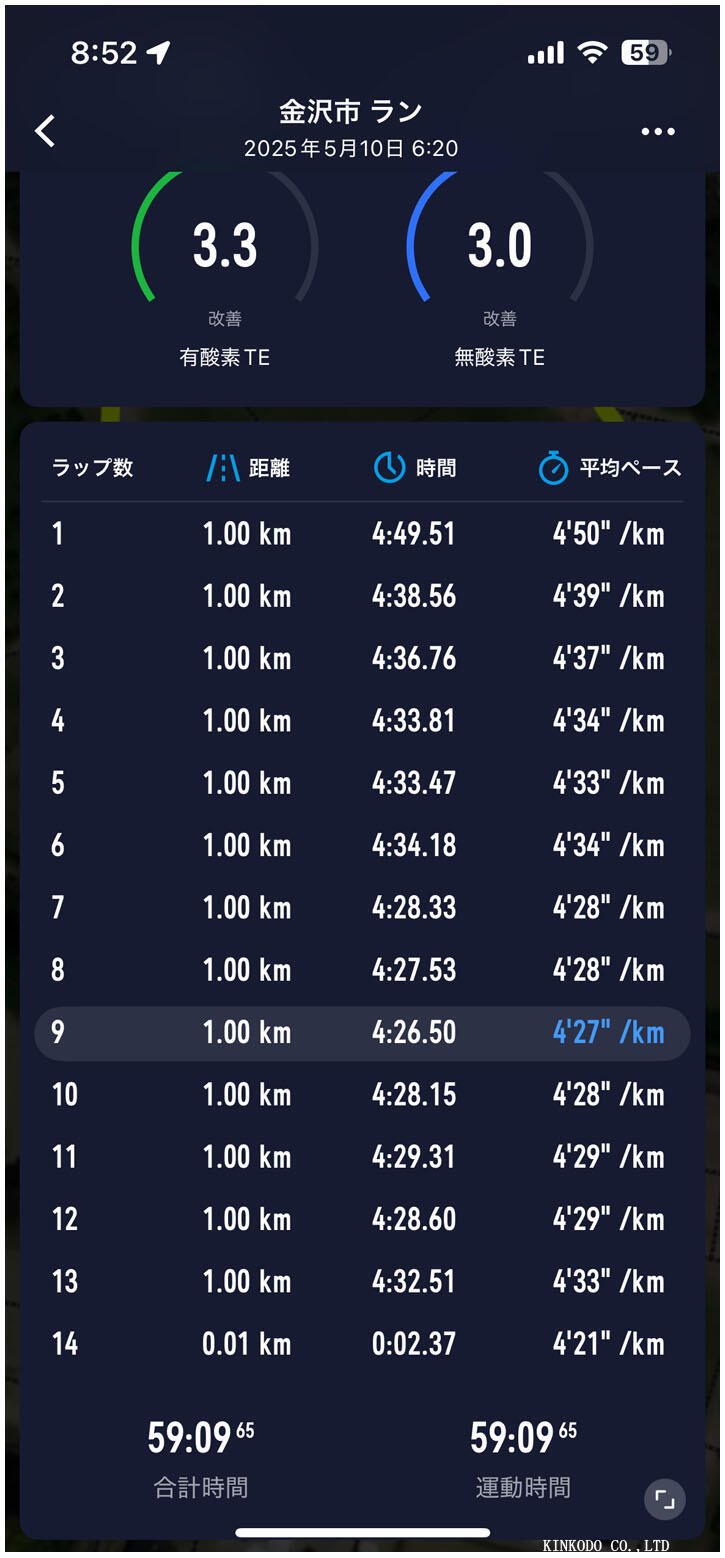Go back from the 金沢市 ラン activity
Viewport: 725px width, 1558px height.
pyautogui.click(x=45, y=131)
